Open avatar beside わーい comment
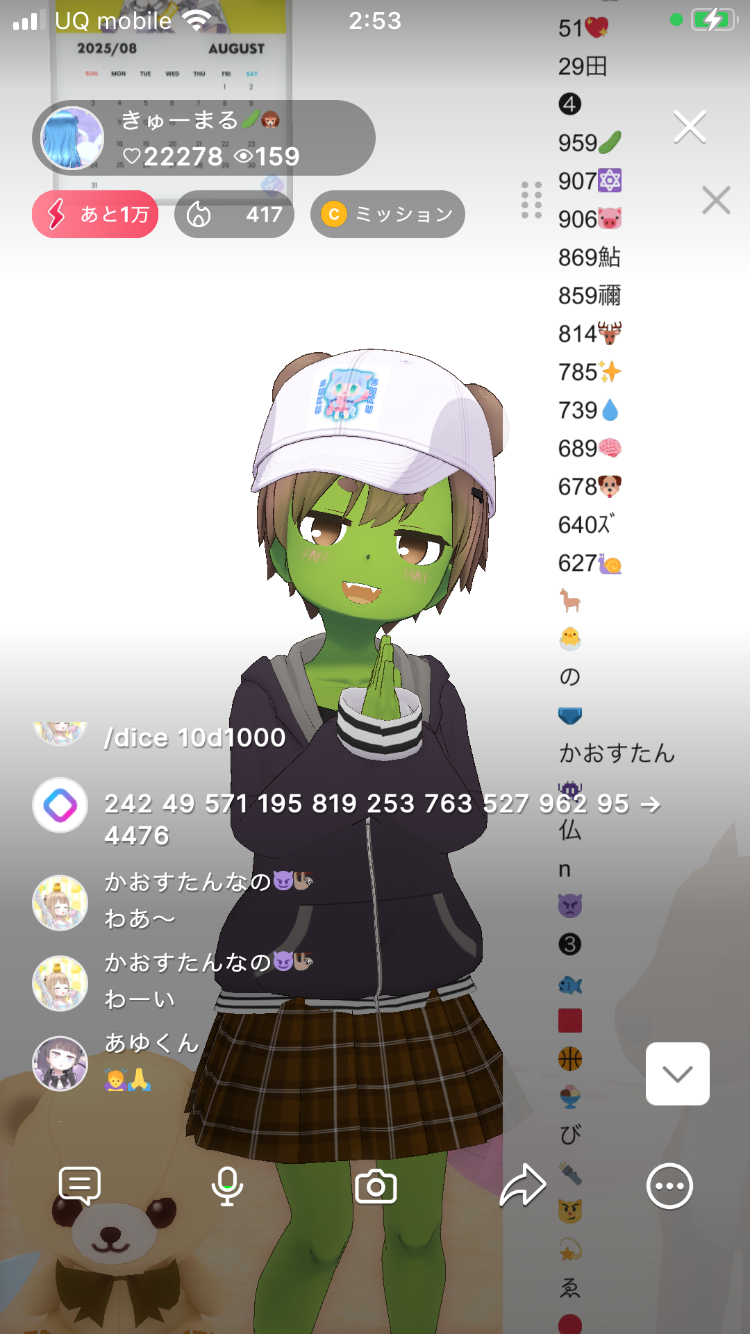This screenshot has width=750, height=1334. pos(60,982)
